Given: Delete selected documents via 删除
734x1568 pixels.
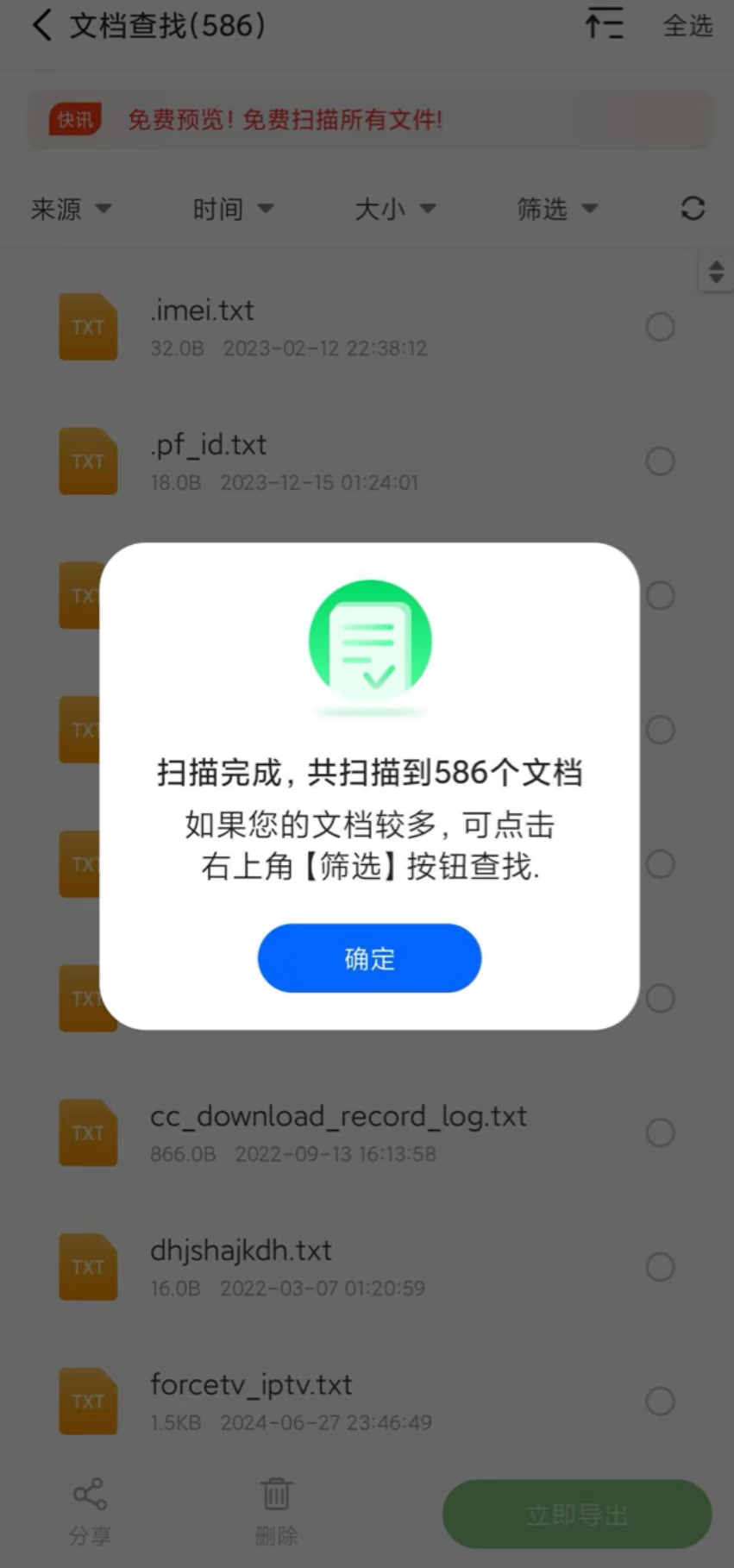Looking at the screenshot, I should pyautogui.click(x=276, y=1511).
